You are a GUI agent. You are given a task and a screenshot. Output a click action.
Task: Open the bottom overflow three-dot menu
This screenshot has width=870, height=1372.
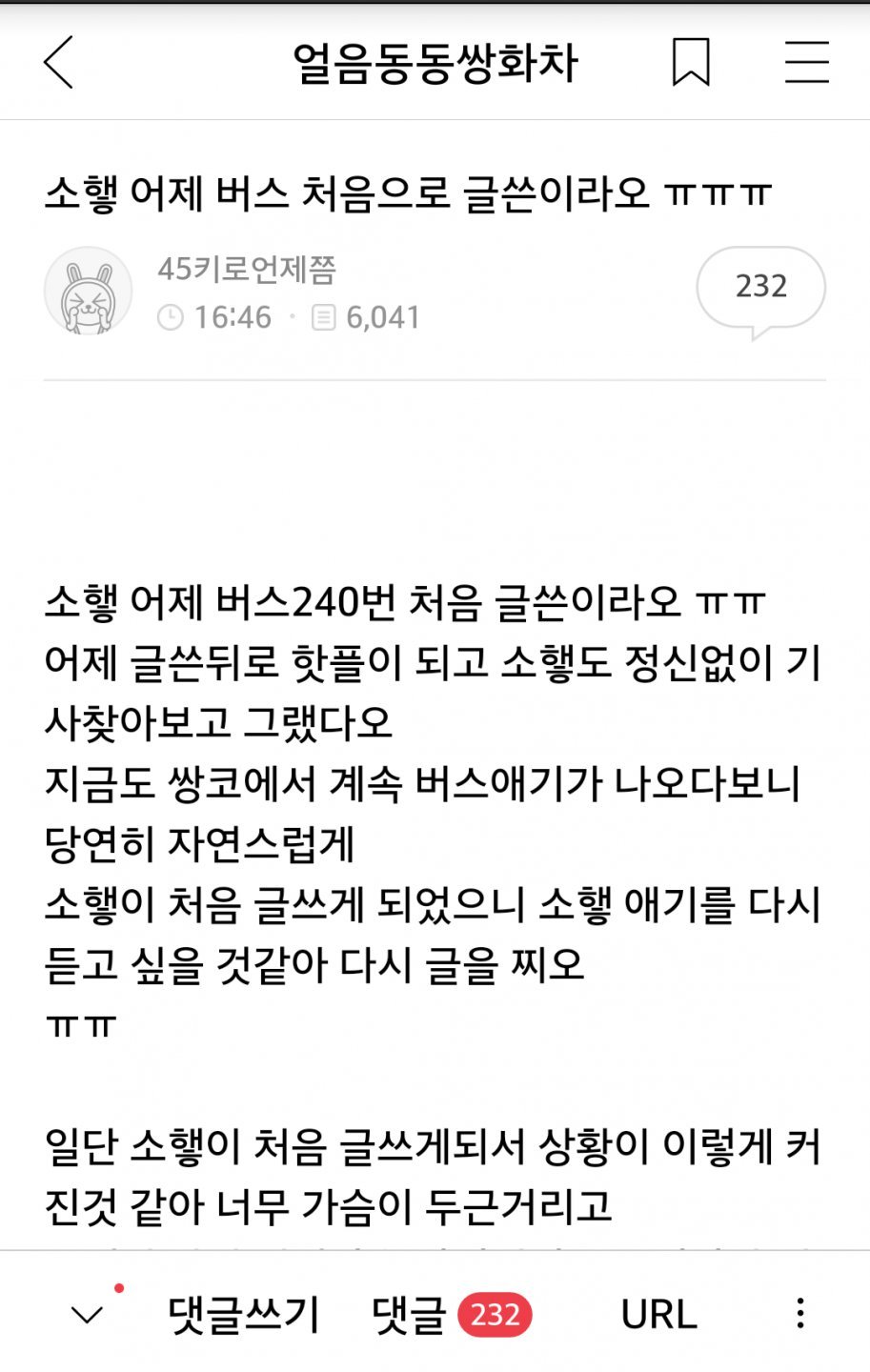800,1314
